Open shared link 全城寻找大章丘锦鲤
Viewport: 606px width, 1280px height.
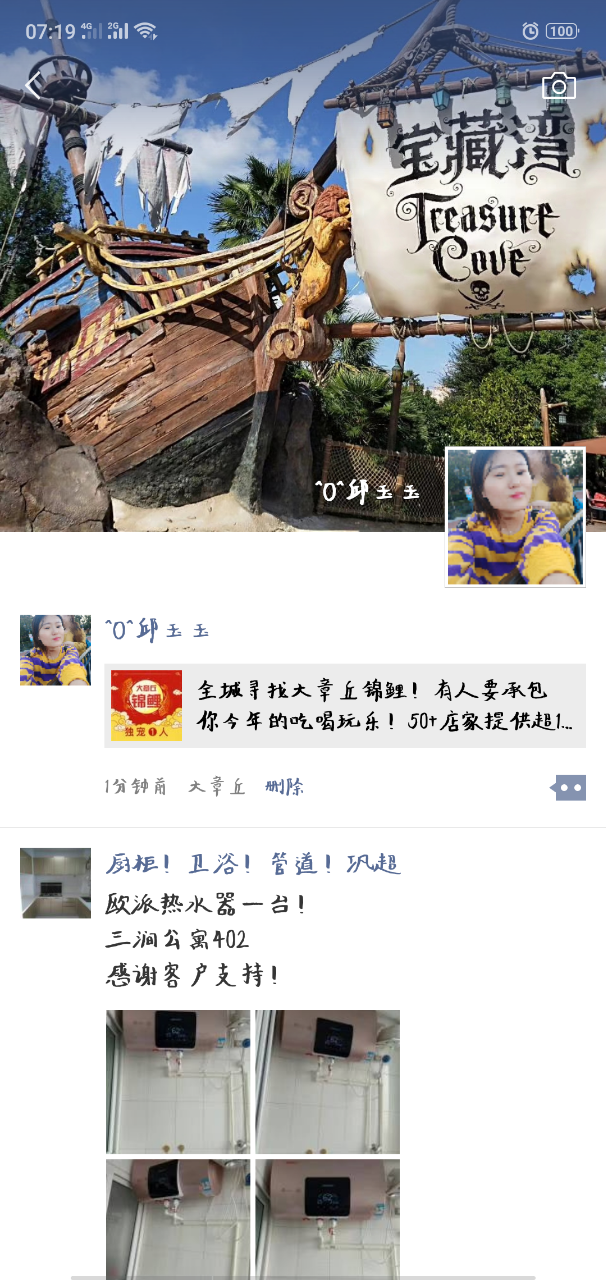point(345,705)
